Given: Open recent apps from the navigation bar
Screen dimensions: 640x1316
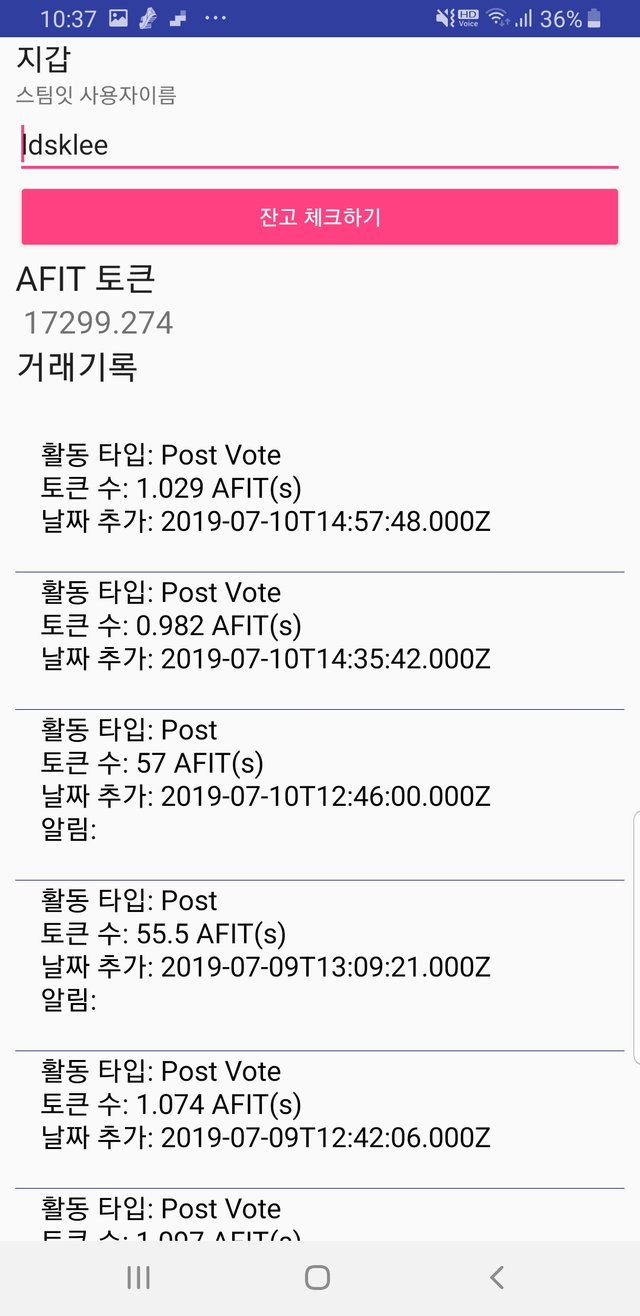Looking at the screenshot, I should click(x=139, y=1277).
